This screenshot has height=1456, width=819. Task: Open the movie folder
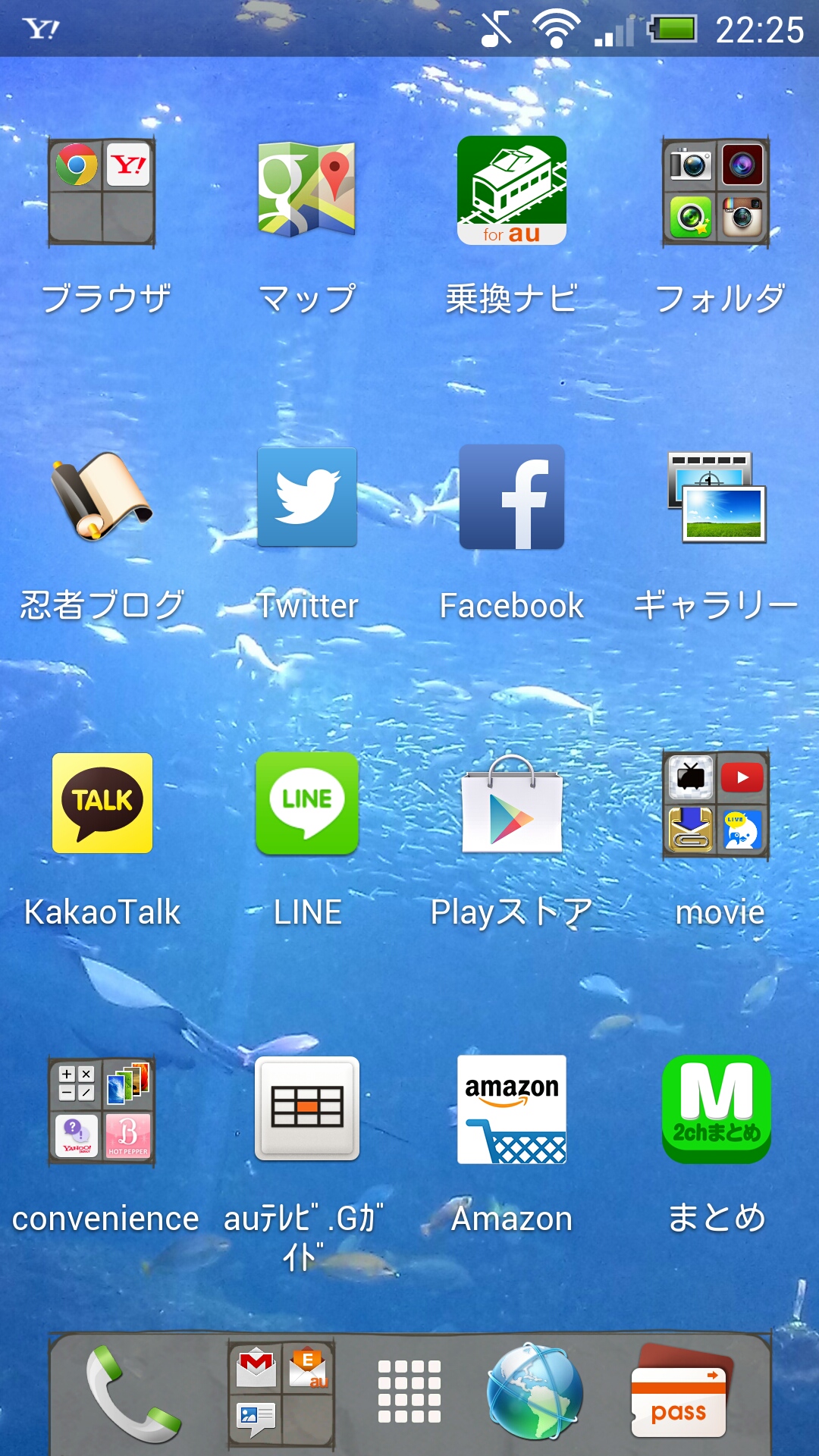(x=716, y=805)
